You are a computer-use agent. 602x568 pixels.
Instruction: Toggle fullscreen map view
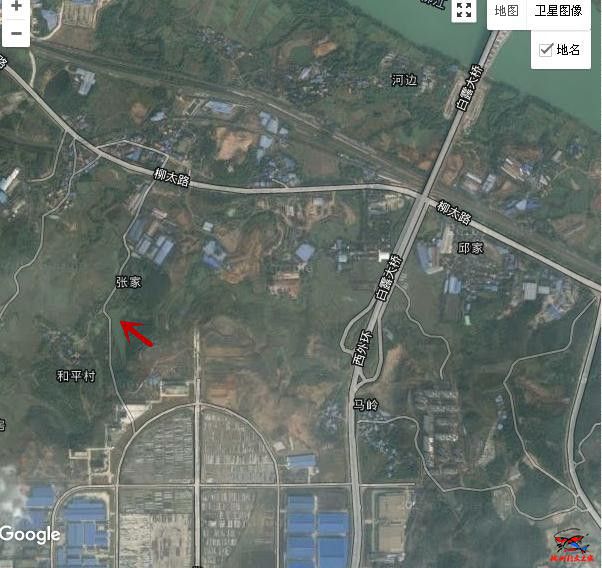(x=463, y=11)
